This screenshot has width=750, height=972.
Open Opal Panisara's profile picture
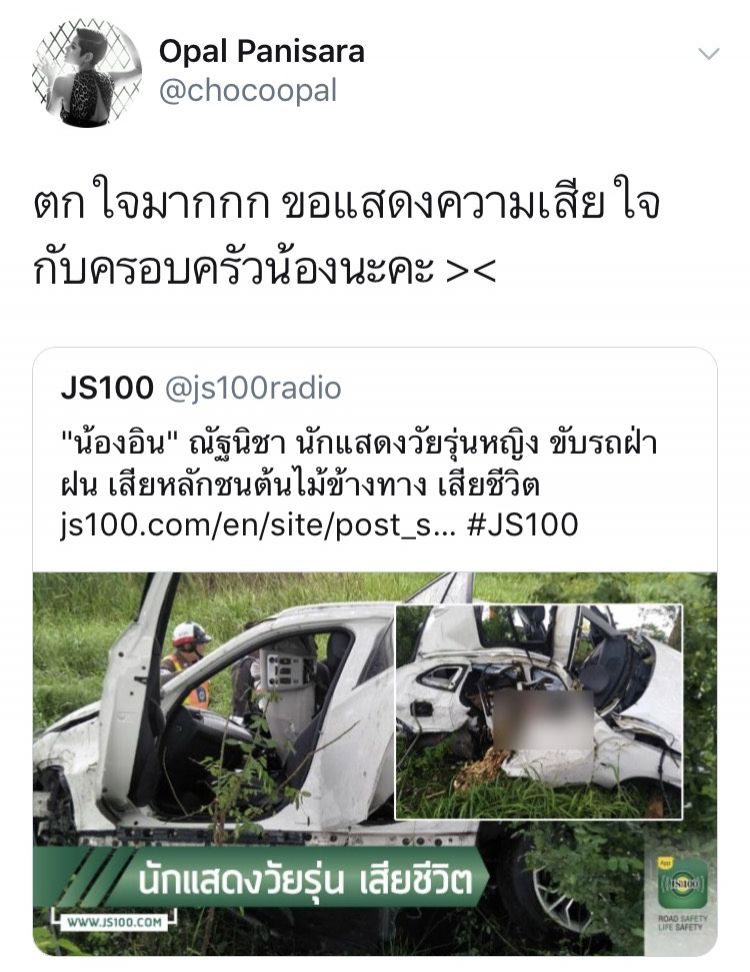(x=87, y=73)
